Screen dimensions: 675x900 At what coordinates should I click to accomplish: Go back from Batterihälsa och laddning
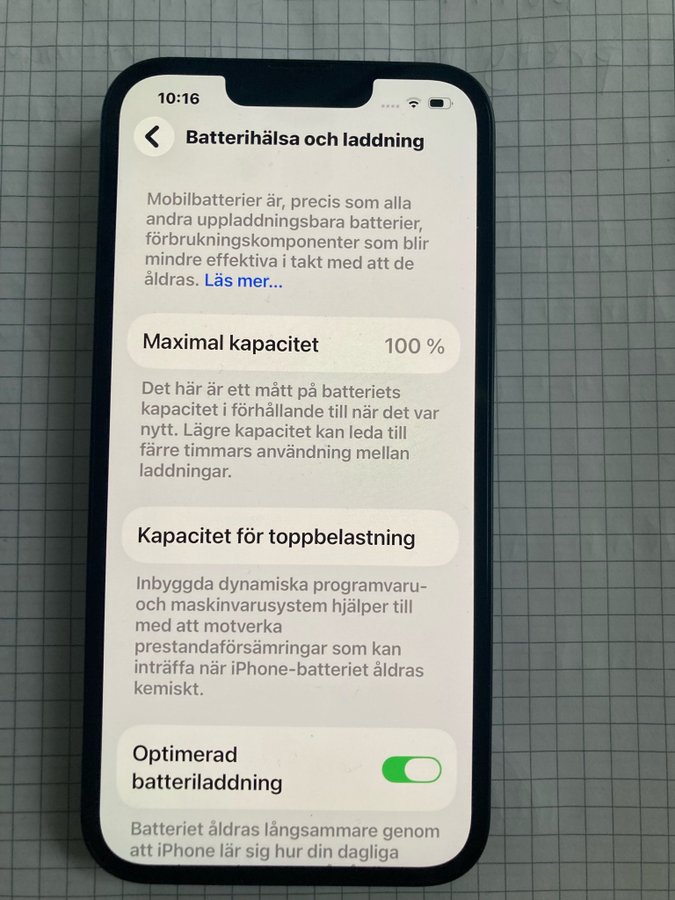[153, 138]
